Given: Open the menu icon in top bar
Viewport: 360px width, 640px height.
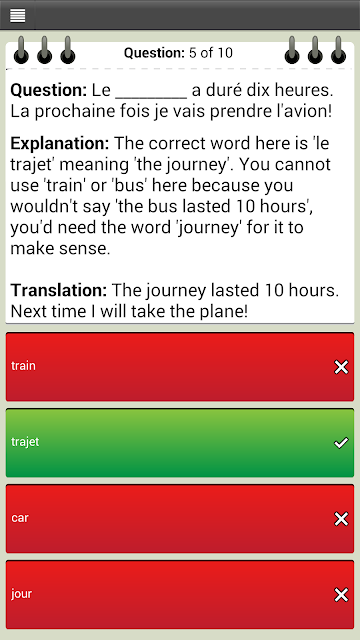Looking at the screenshot, I should pos(18,15).
